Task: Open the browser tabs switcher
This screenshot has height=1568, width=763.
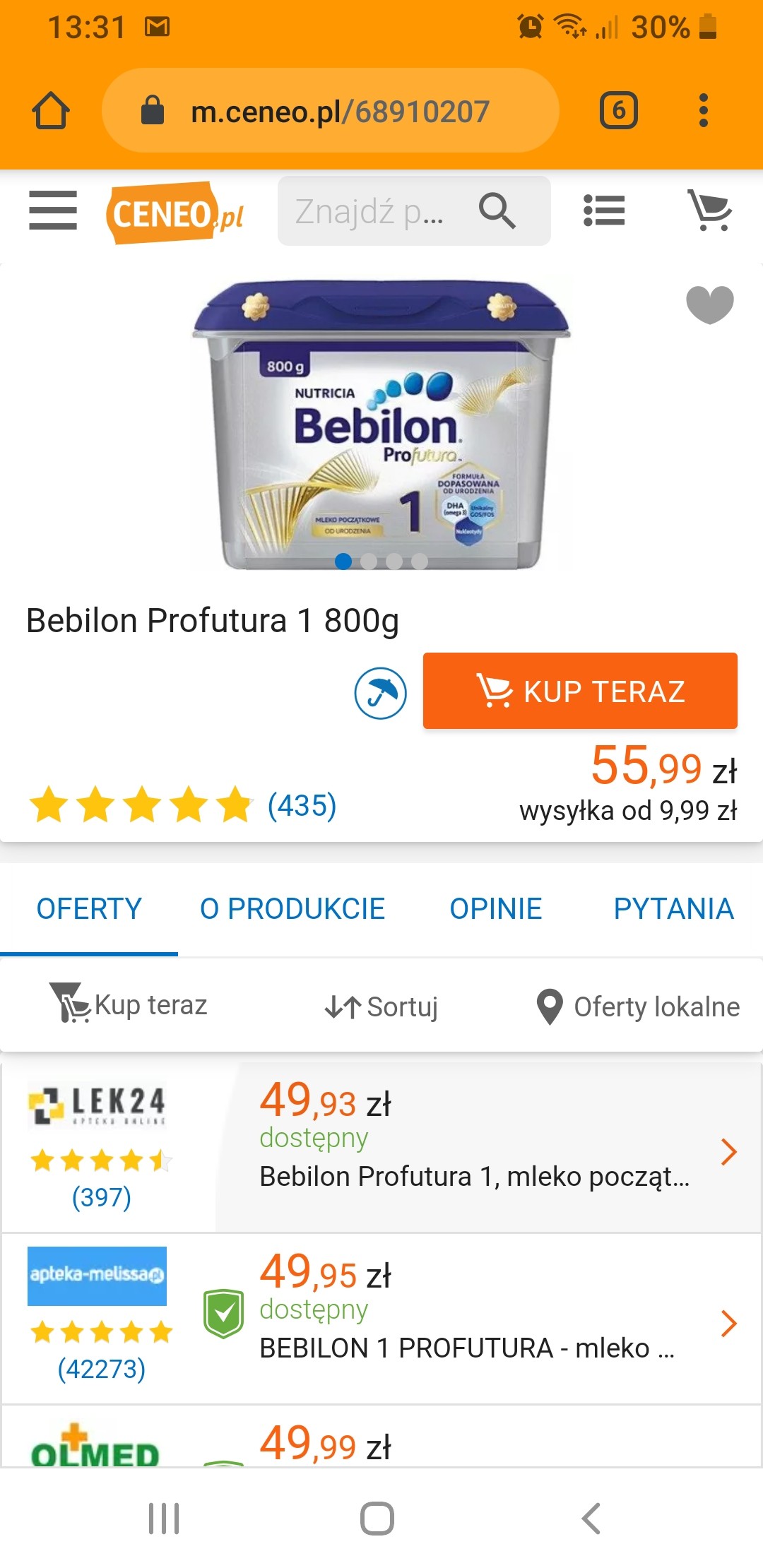Action: click(x=619, y=110)
